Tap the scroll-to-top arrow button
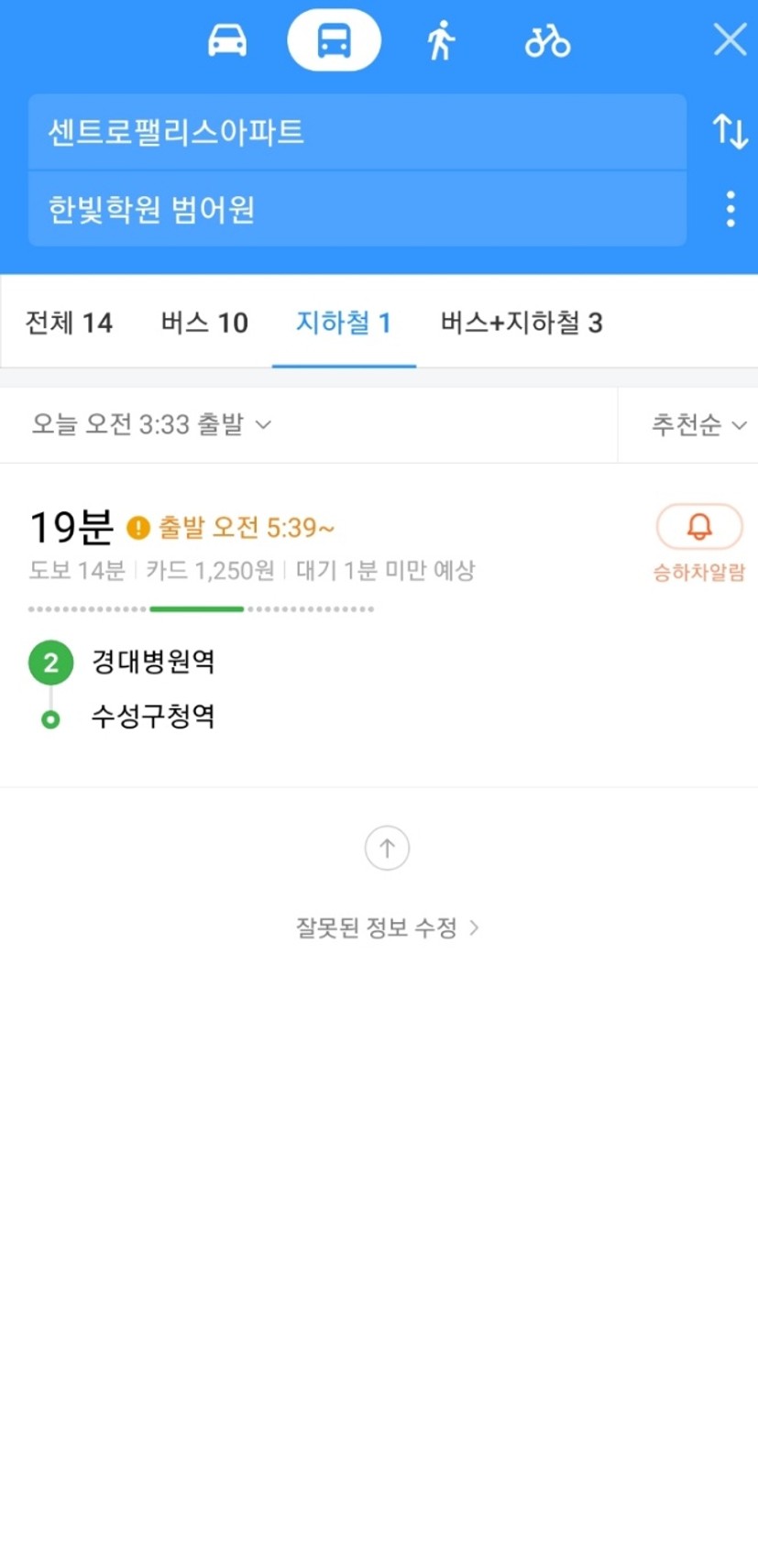This screenshot has width=758, height=1568. point(387,849)
